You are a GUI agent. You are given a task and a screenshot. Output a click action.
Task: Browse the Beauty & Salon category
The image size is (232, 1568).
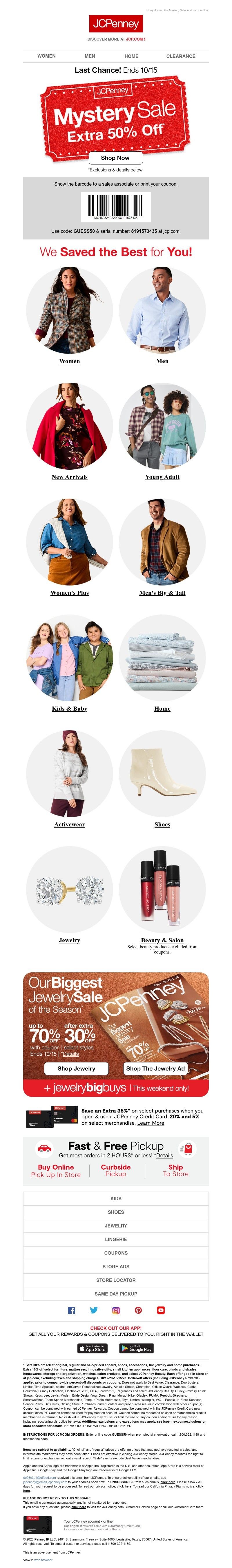tap(162, 941)
